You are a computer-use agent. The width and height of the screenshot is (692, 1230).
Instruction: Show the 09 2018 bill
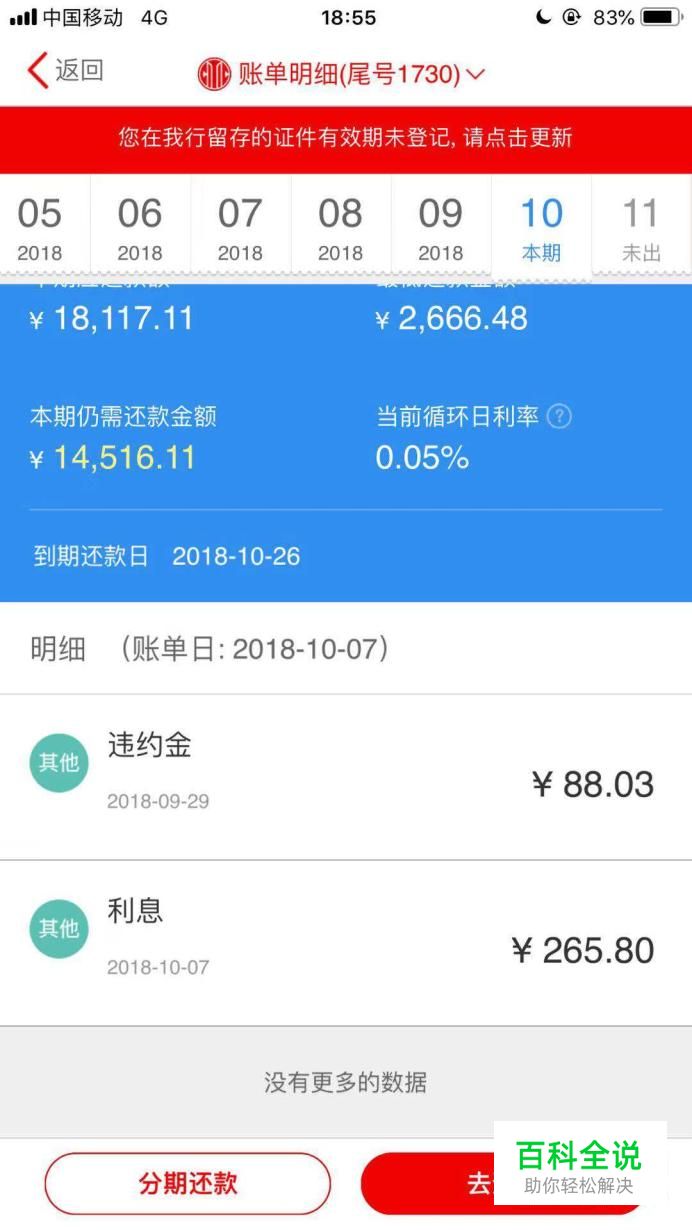(x=441, y=228)
